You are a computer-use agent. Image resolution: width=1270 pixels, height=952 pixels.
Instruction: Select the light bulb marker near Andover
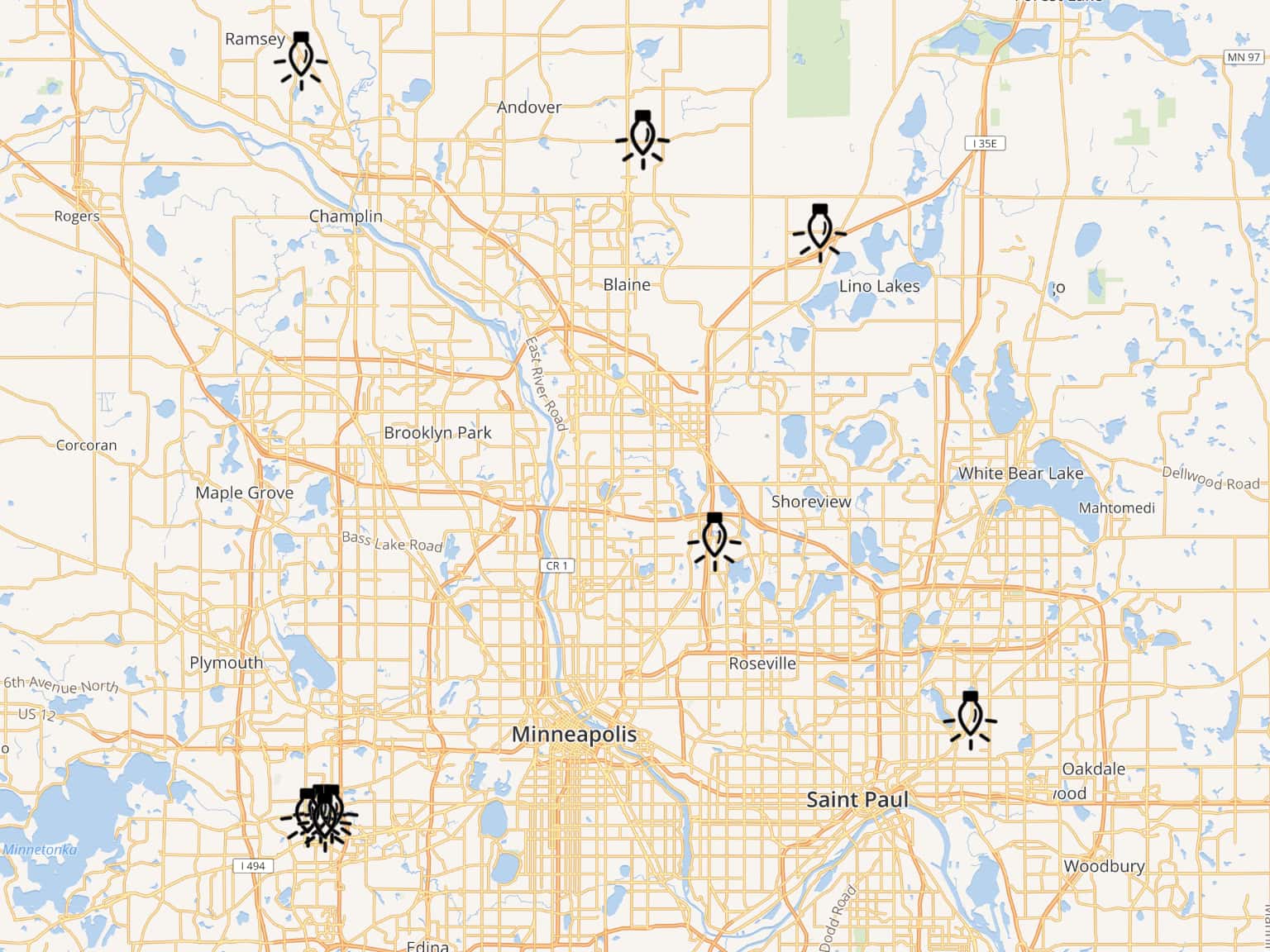pyautogui.click(x=642, y=138)
